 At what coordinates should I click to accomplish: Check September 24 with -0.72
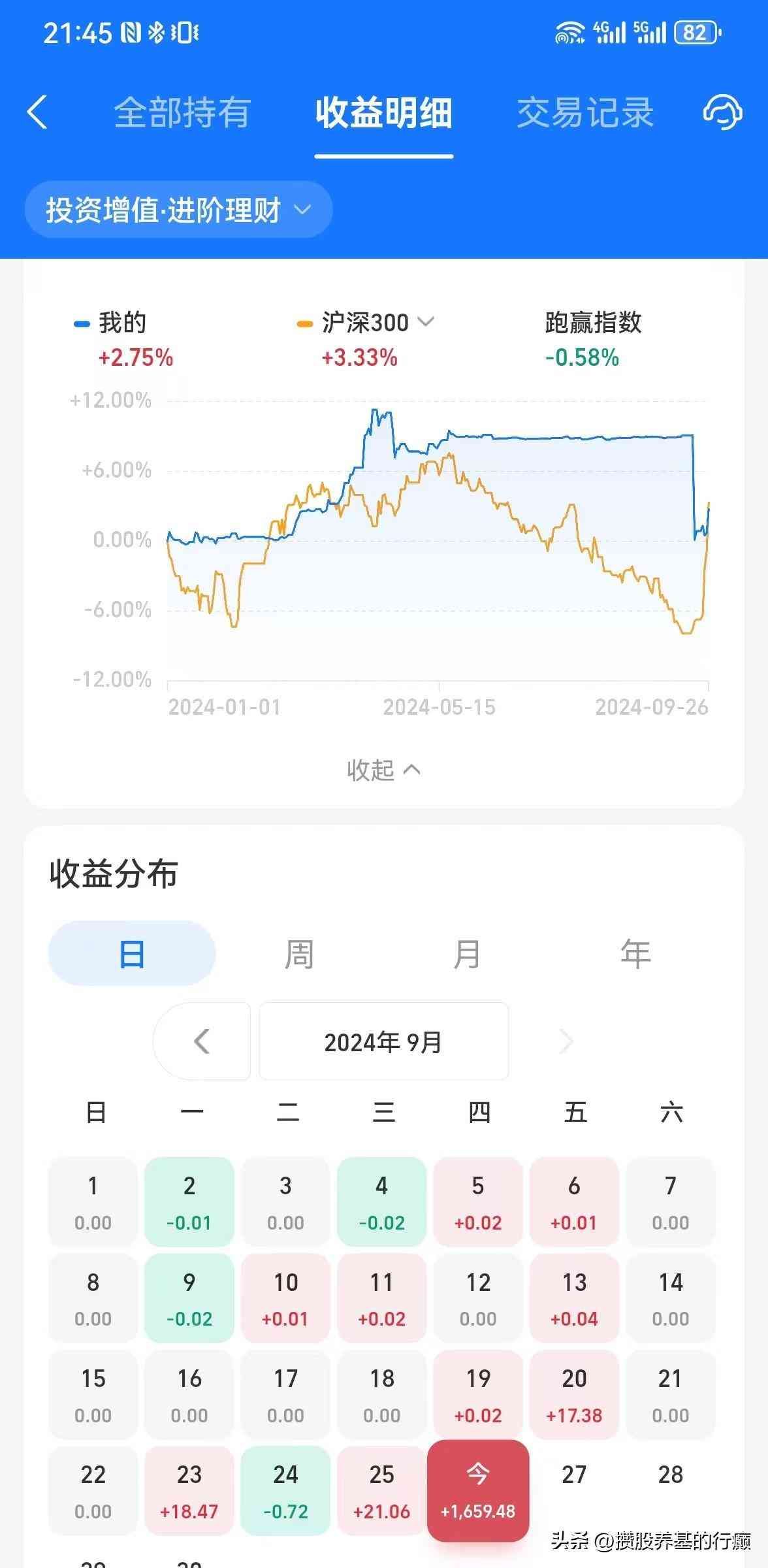(x=285, y=1490)
